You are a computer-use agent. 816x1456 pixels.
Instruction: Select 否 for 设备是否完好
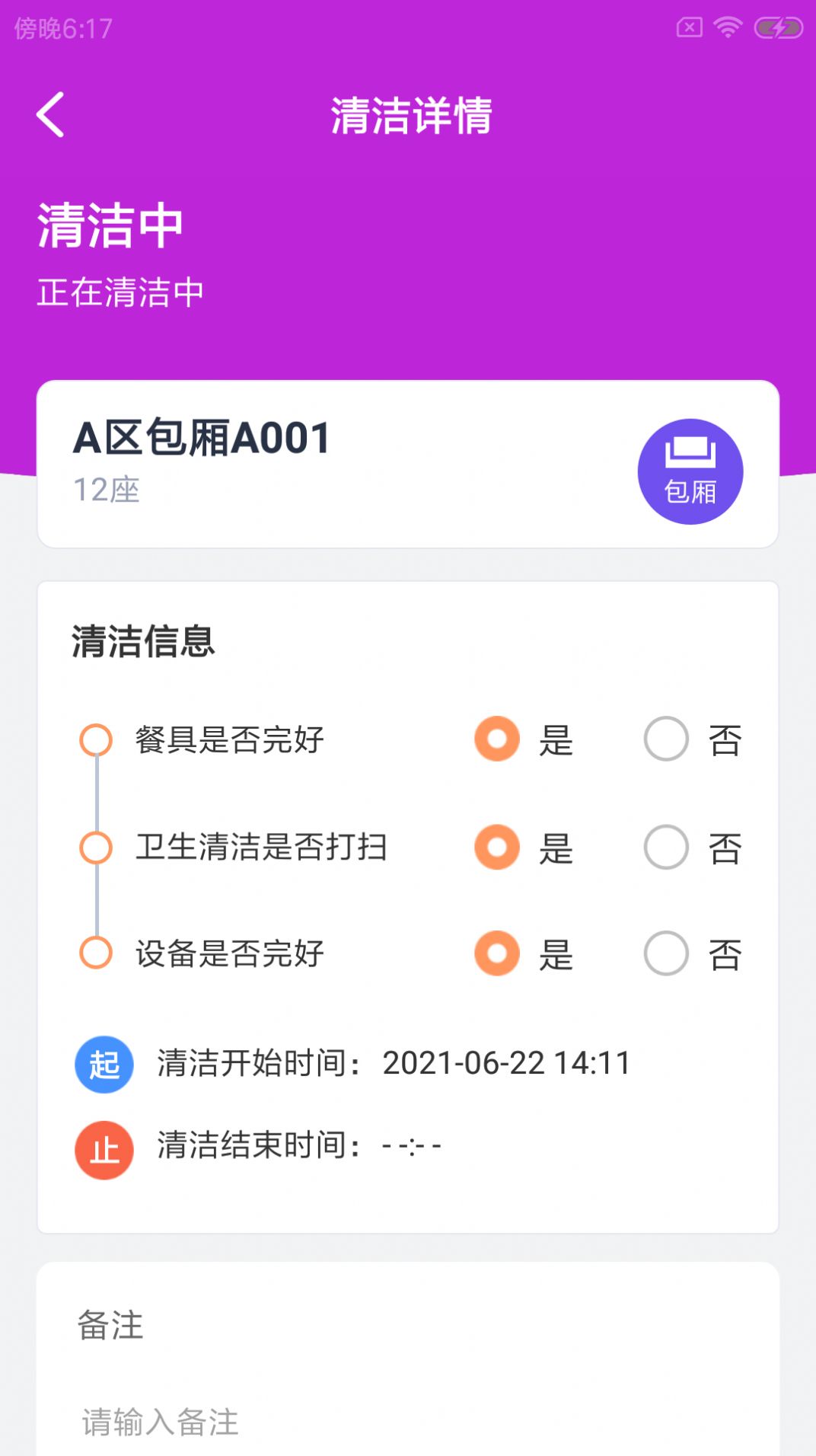[x=666, y=953]
